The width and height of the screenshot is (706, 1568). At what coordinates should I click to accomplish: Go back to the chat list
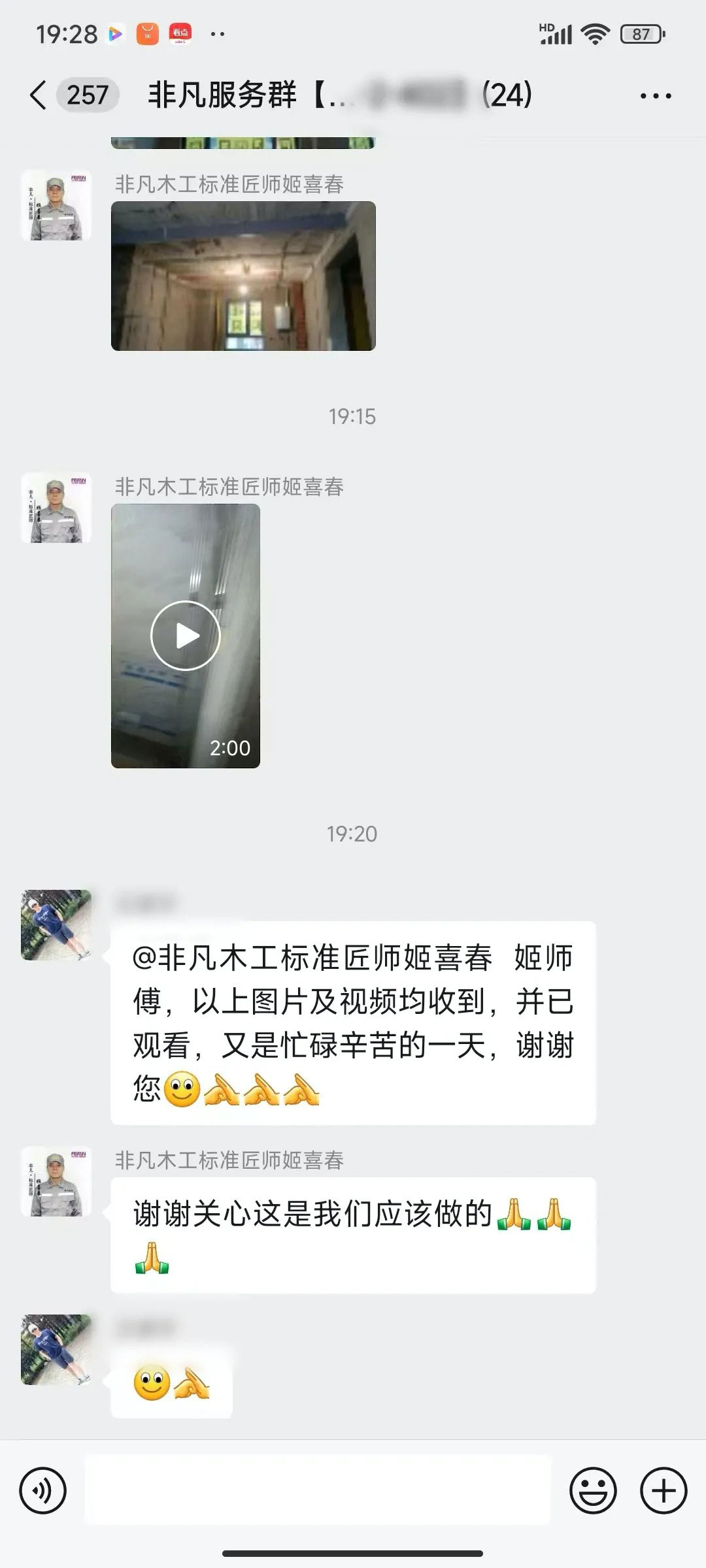(39, 95)
